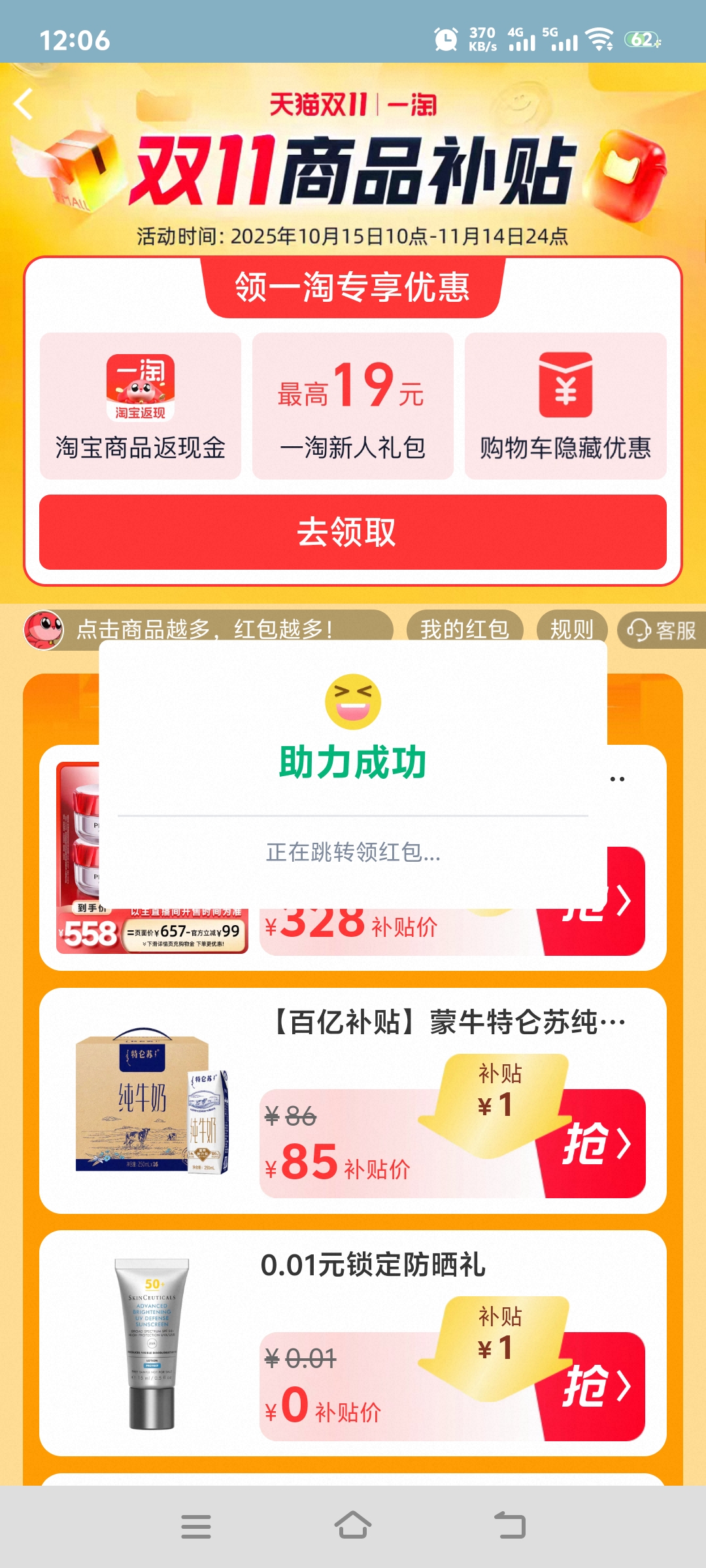Open 一淘新人礼包 offer card
The width and height of the screenshot is (706, 1568).
coord(353,406)
